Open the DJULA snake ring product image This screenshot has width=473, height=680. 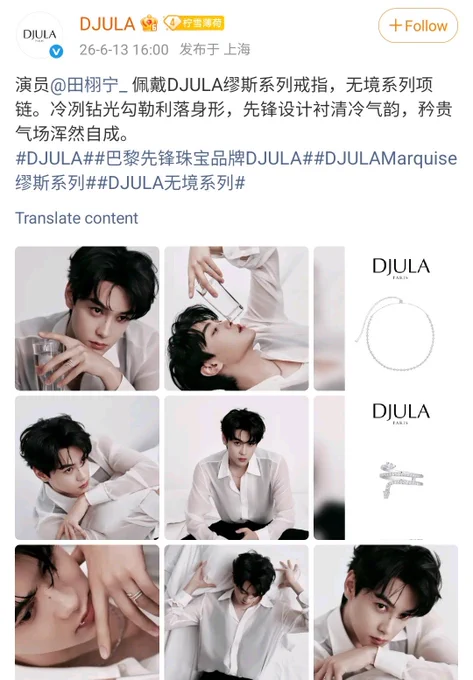pos(386,468)
